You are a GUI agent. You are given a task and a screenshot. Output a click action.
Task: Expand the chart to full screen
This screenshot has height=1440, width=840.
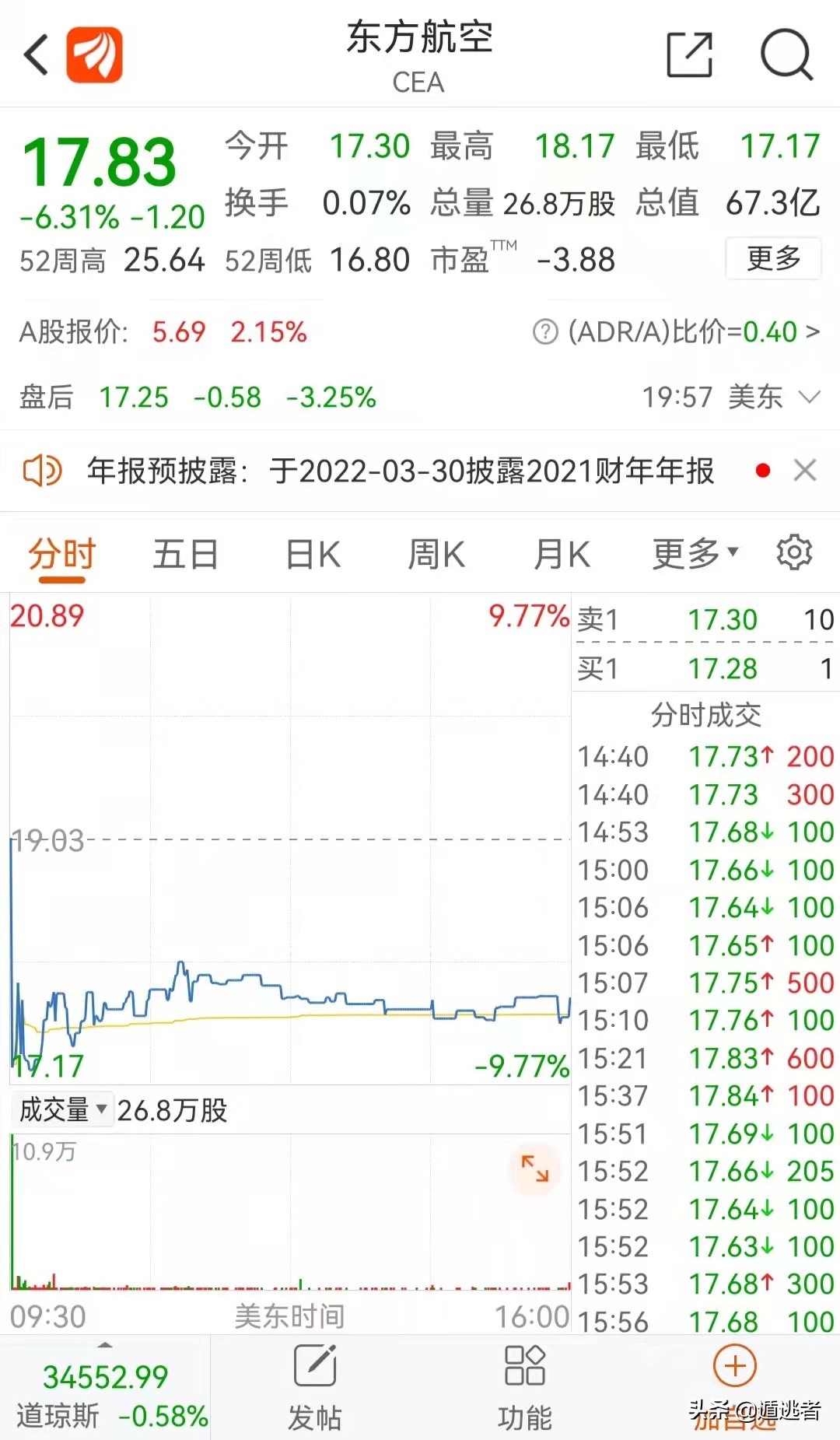(534, 1168)
